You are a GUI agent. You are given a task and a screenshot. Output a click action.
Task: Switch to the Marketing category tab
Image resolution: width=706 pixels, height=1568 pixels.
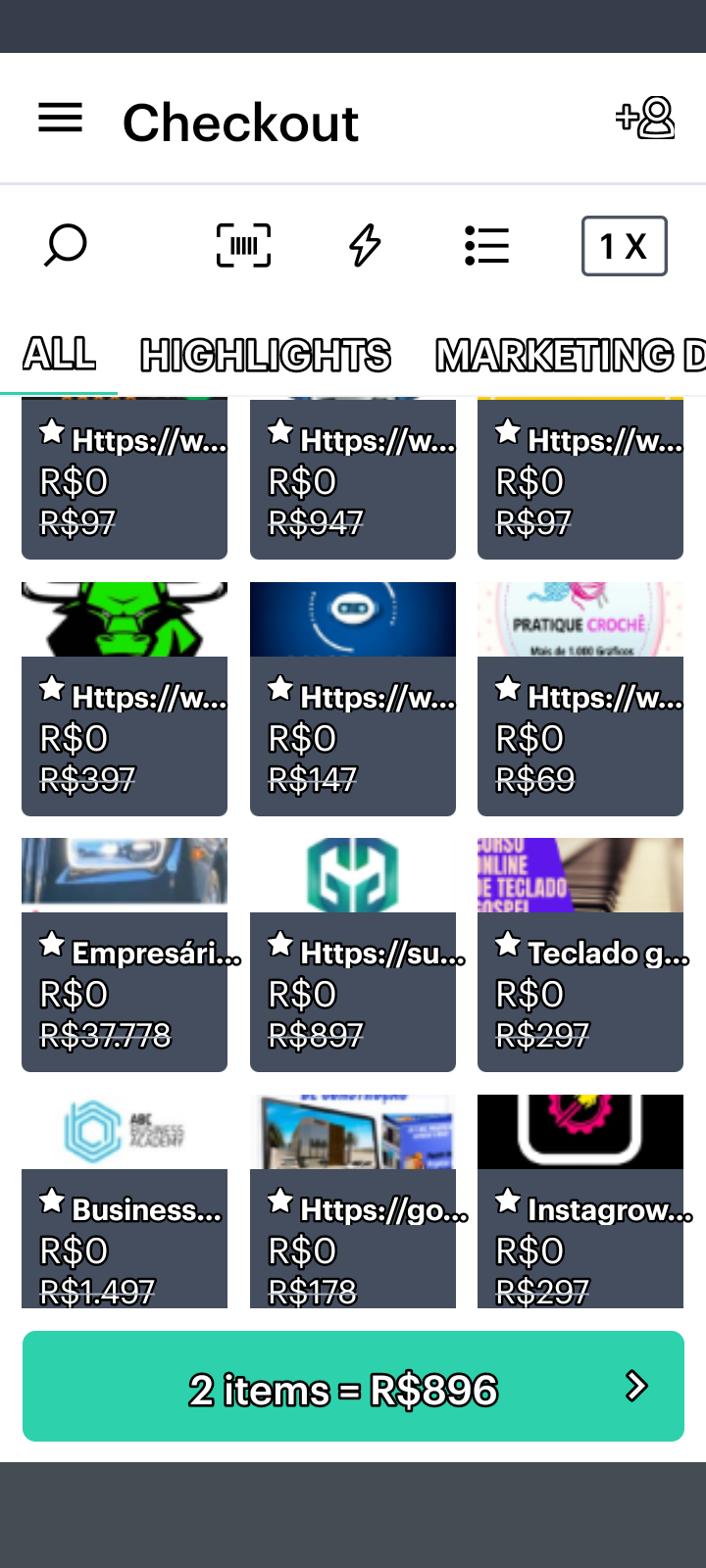569,355
